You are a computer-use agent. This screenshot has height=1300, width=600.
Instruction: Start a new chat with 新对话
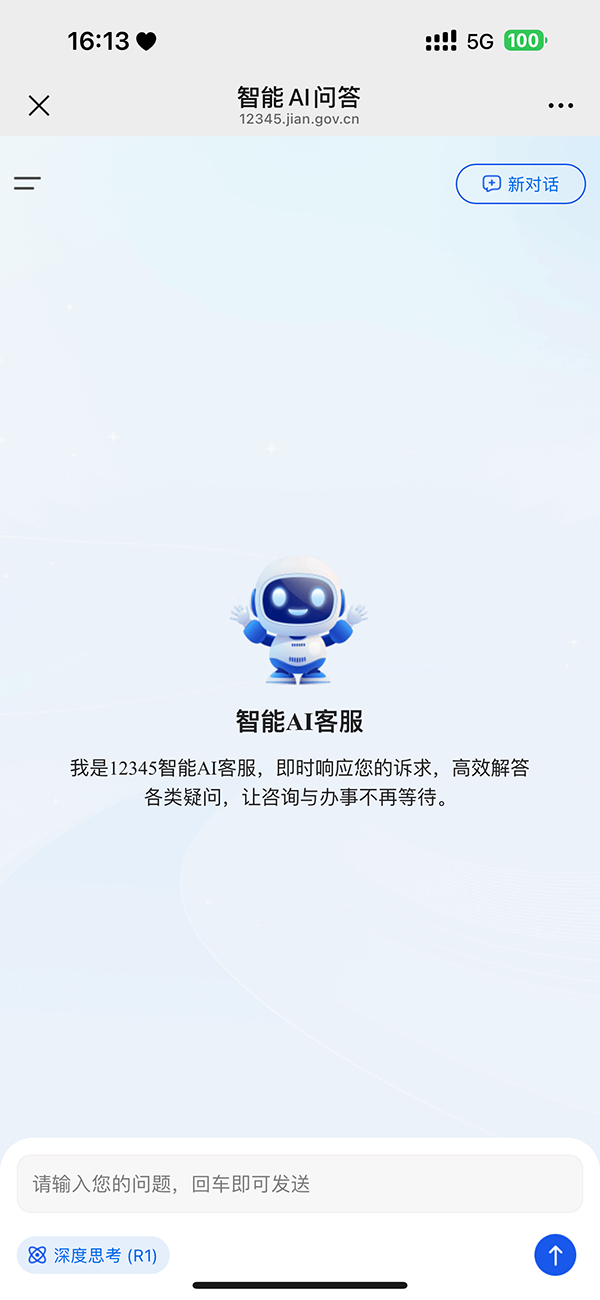coord(520,184)
